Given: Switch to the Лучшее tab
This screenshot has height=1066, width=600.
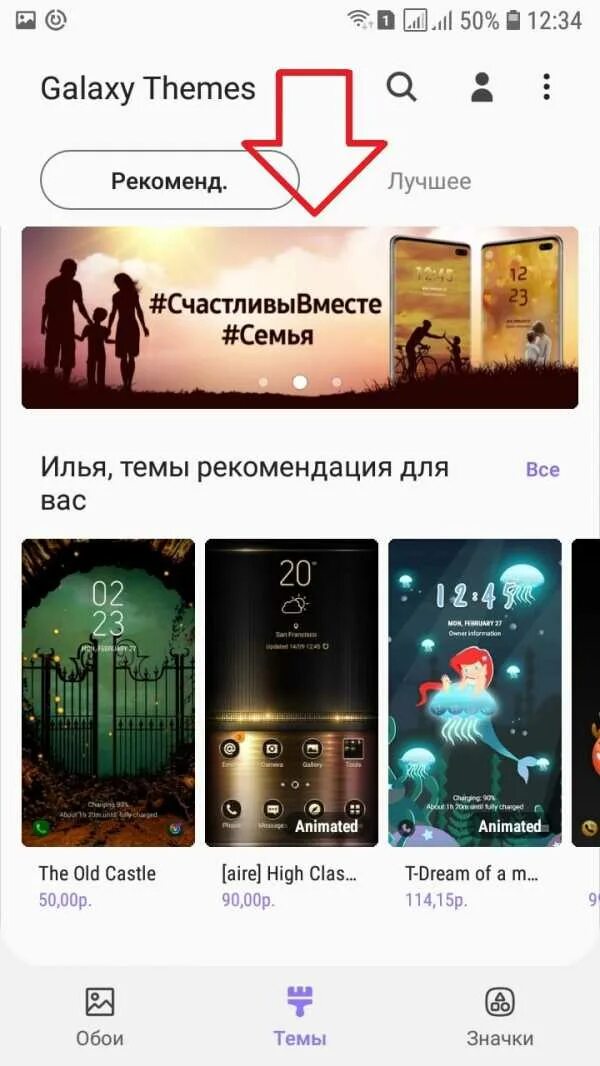Looking at the screenshot, I should pos(429,181).
